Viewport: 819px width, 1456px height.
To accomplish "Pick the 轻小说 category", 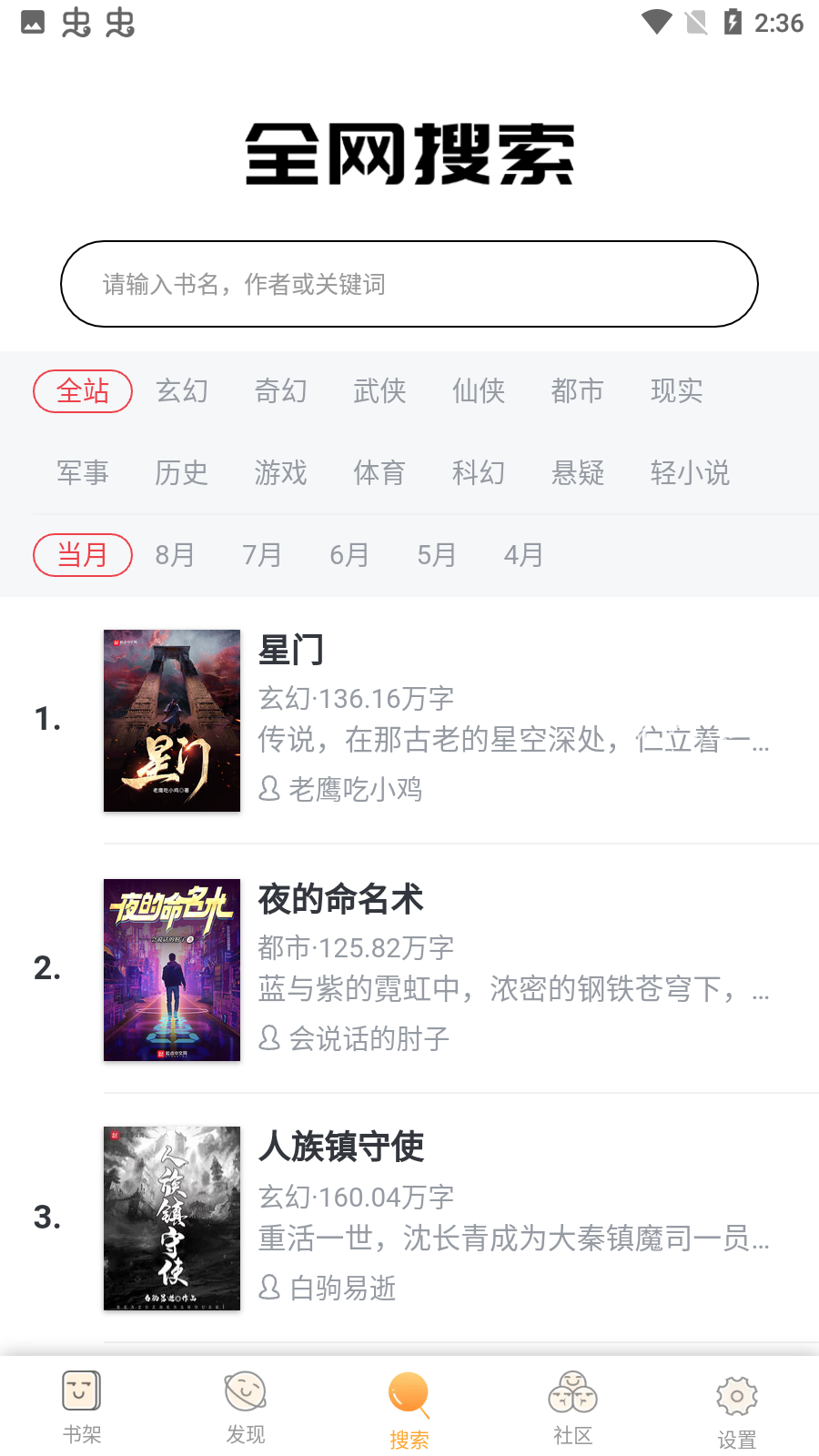I will [690, 473].
